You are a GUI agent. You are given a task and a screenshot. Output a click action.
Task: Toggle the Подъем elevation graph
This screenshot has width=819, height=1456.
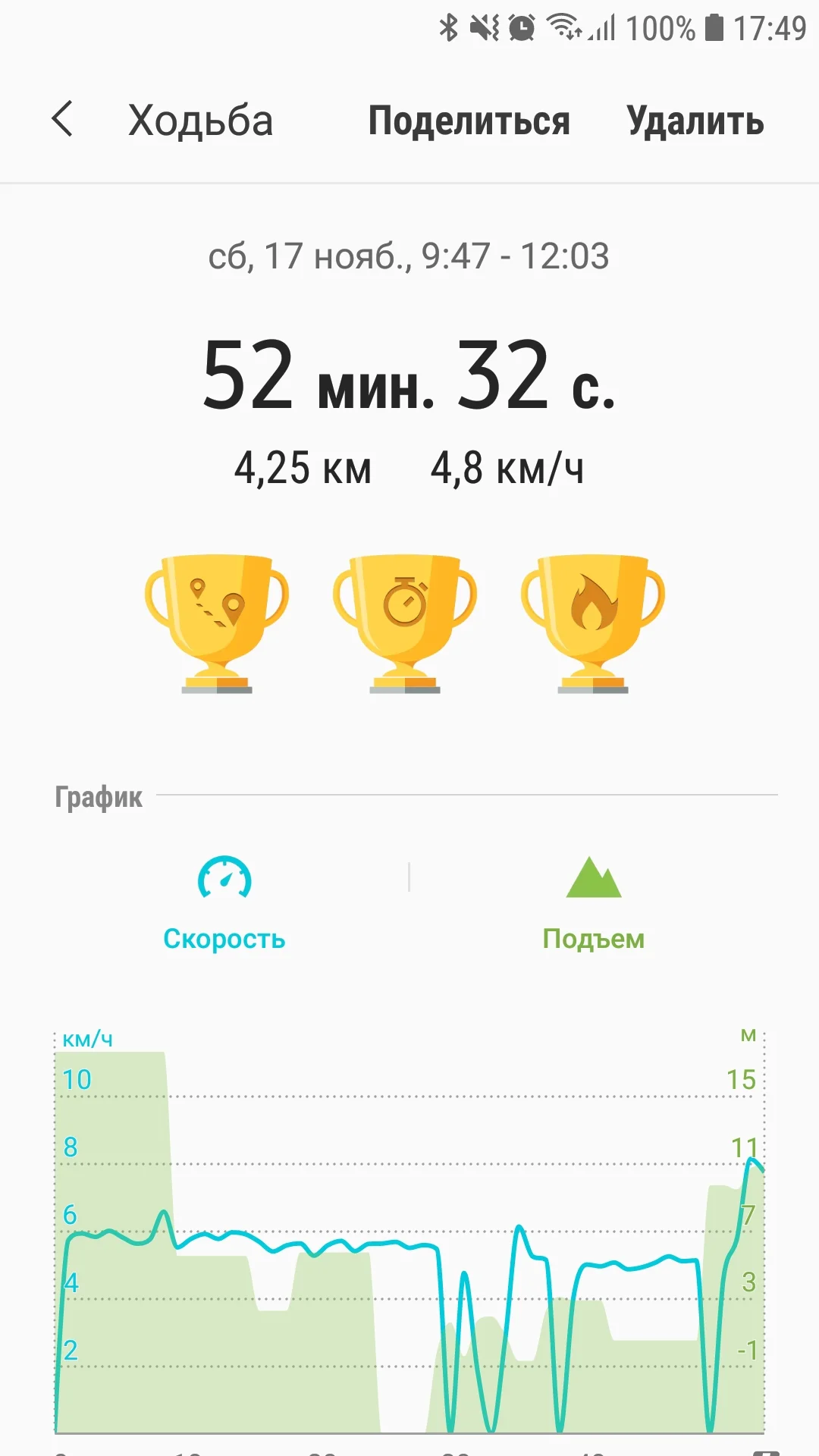coord(593,902)
